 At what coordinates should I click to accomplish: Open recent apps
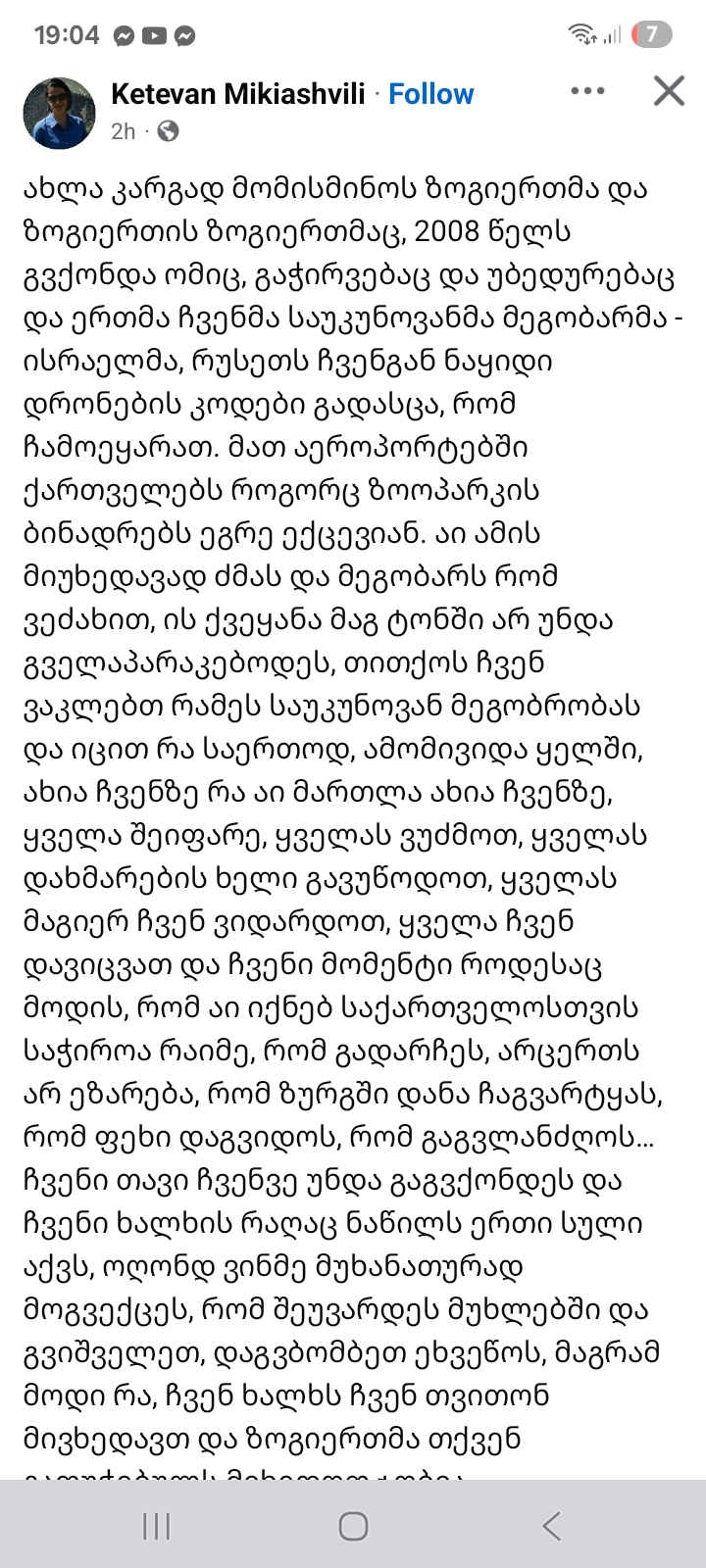(156, 1526)
